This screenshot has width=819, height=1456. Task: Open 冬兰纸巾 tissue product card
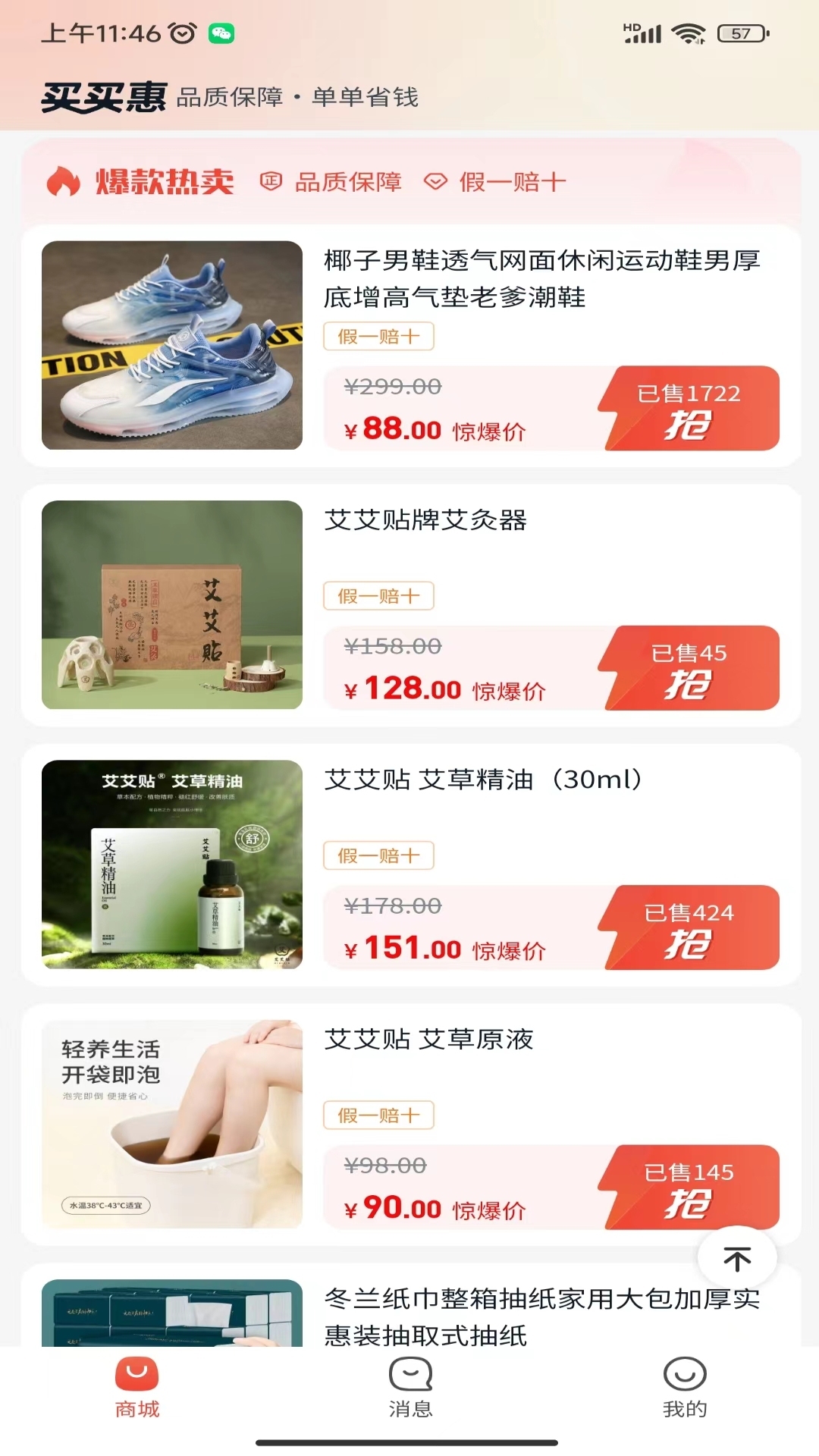click(411, 1306)
